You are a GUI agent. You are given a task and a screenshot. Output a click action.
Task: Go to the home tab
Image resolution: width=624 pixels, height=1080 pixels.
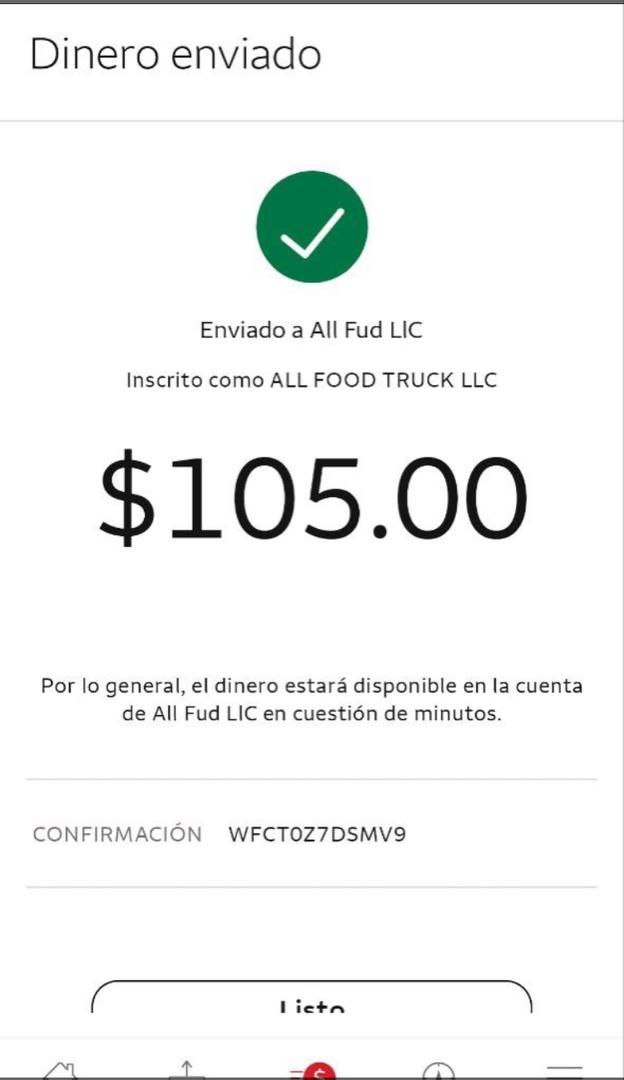[x=61, y=1070]
